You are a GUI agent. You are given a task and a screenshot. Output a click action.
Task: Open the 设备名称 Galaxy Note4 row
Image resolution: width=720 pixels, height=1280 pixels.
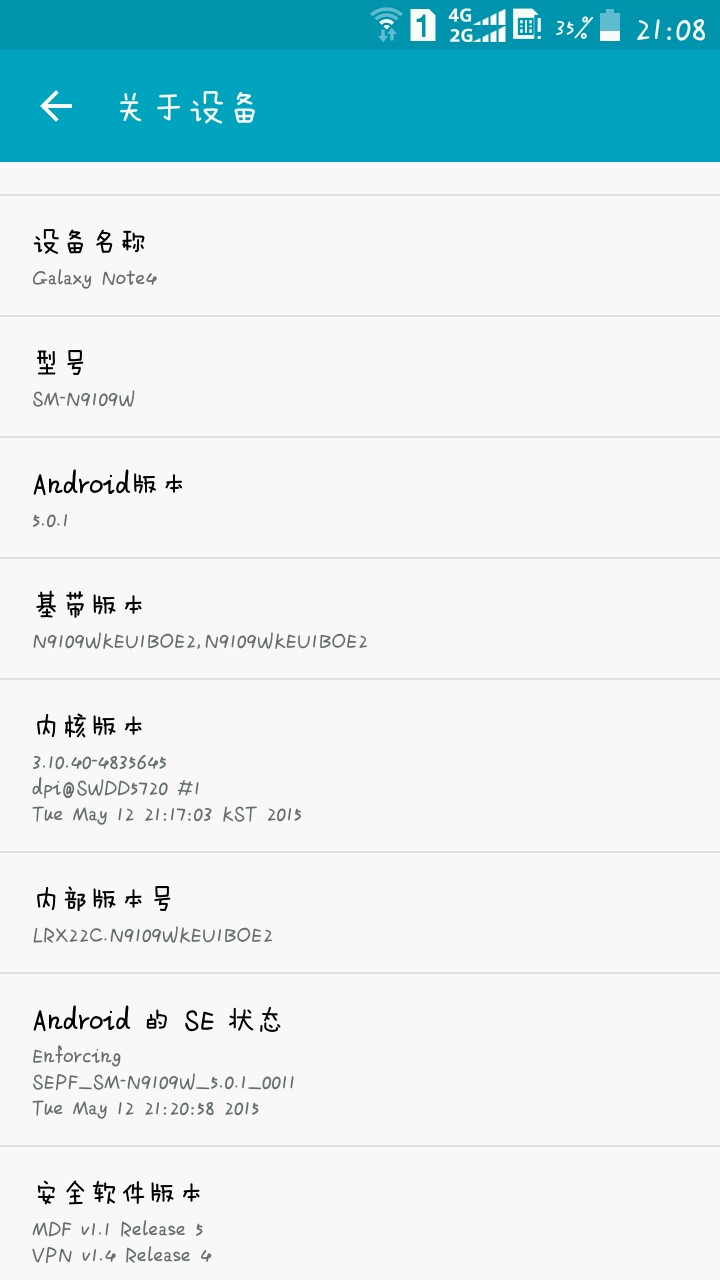point(360,256)
